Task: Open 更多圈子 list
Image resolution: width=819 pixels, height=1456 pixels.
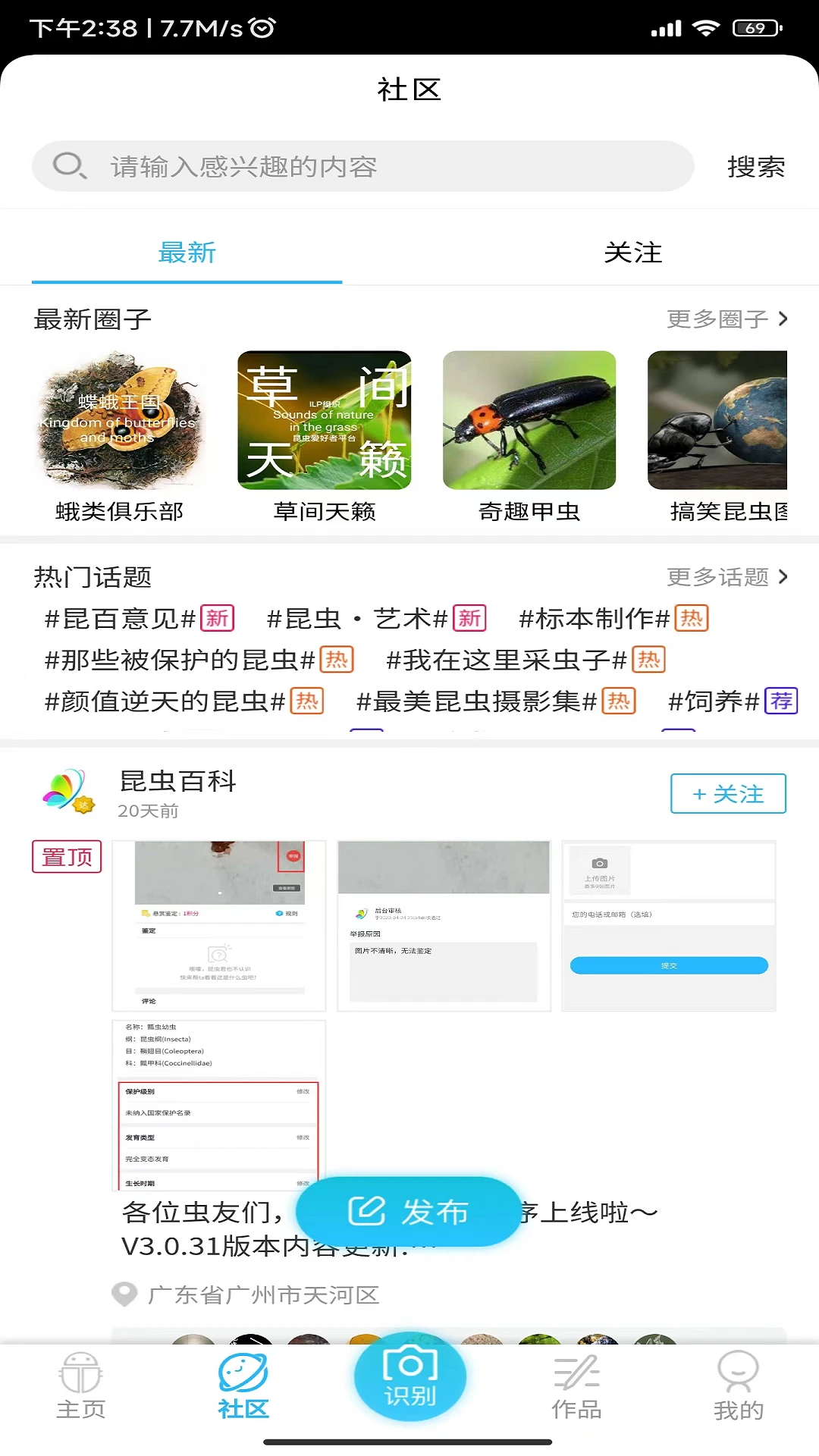Action: pos(726,319)
